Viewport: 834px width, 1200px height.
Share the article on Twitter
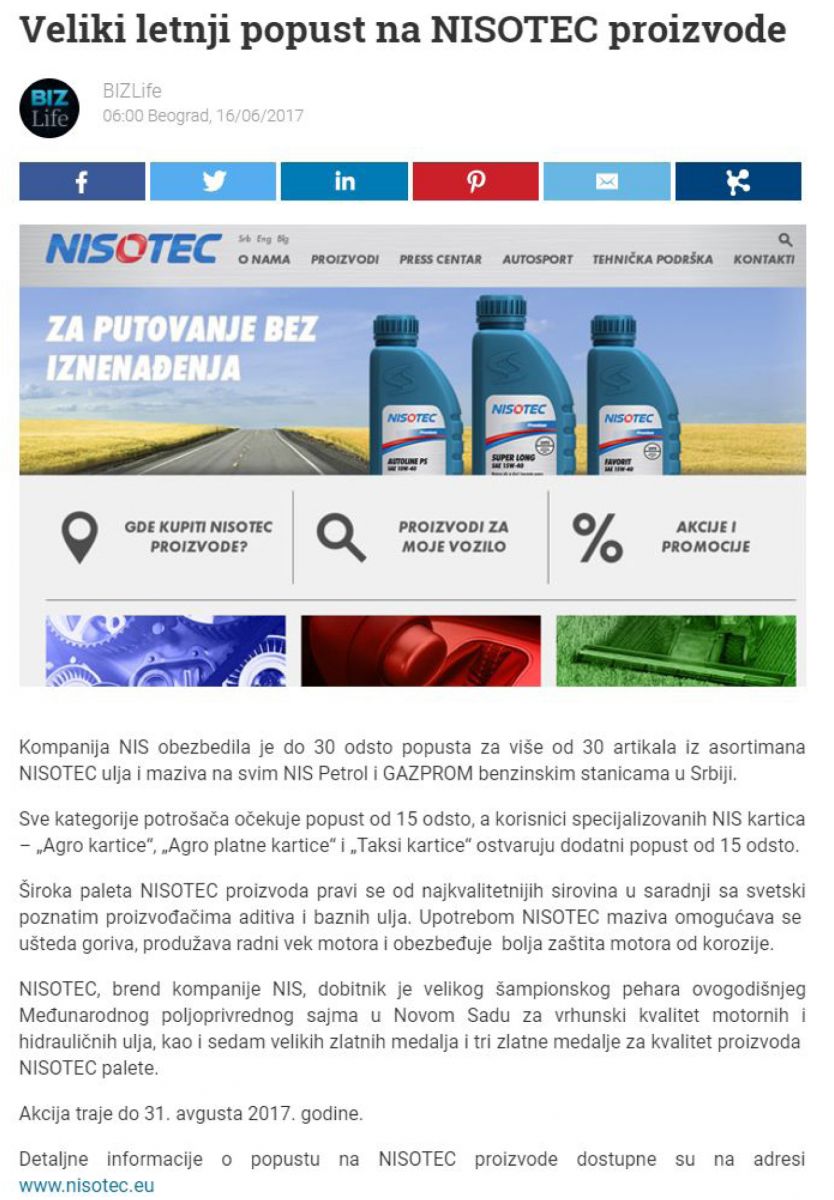click(x=213, y=181)
